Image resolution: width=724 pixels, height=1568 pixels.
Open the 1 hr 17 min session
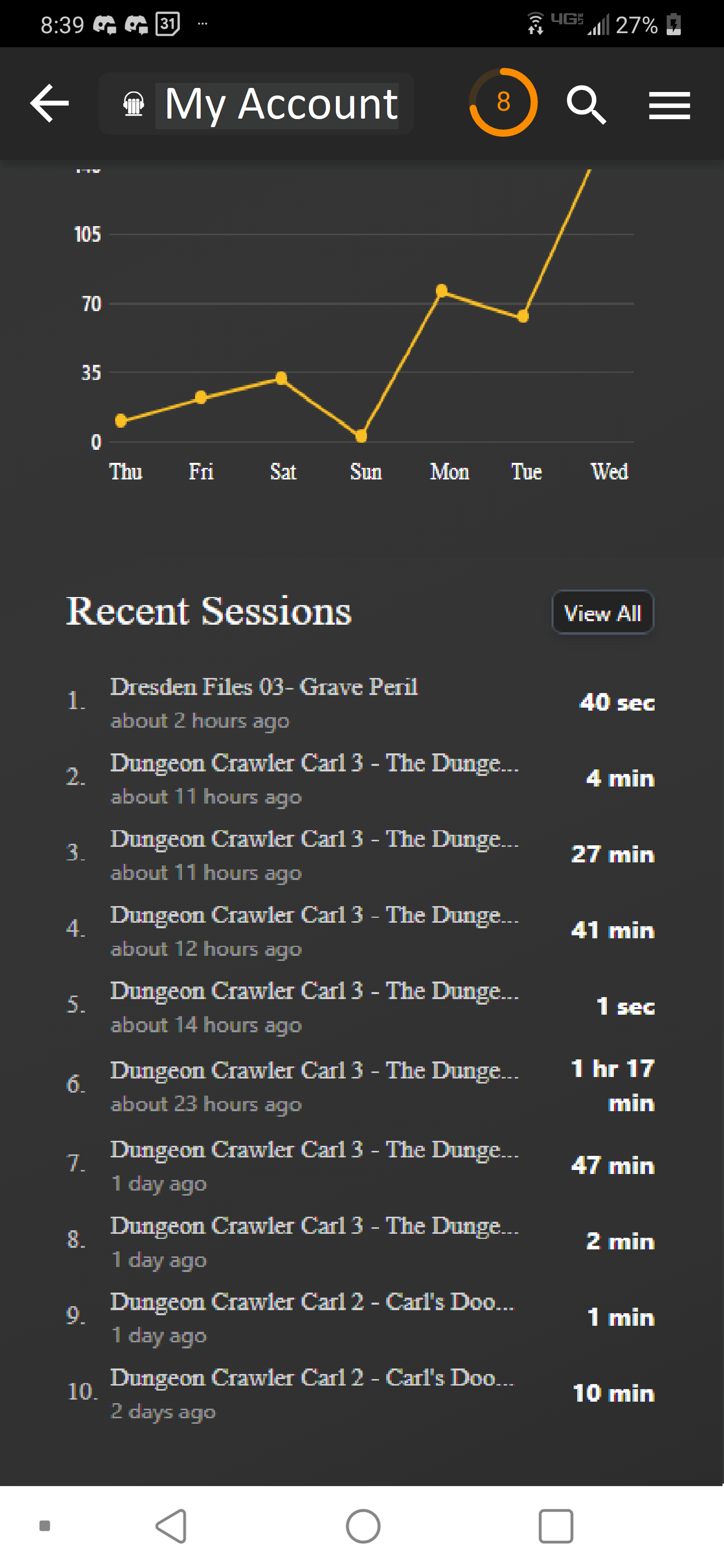tap(360, 1086)
